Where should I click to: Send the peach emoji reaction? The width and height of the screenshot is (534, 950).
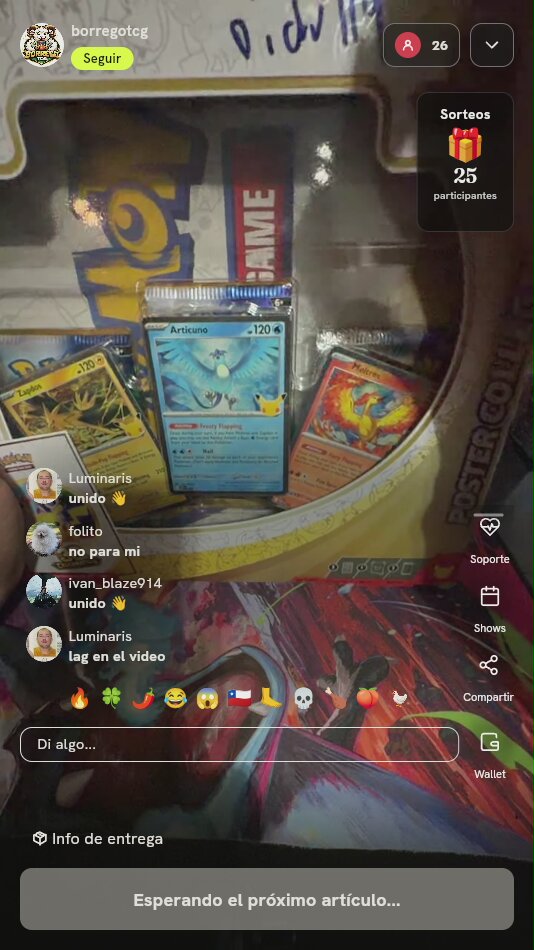pos(367,698)
